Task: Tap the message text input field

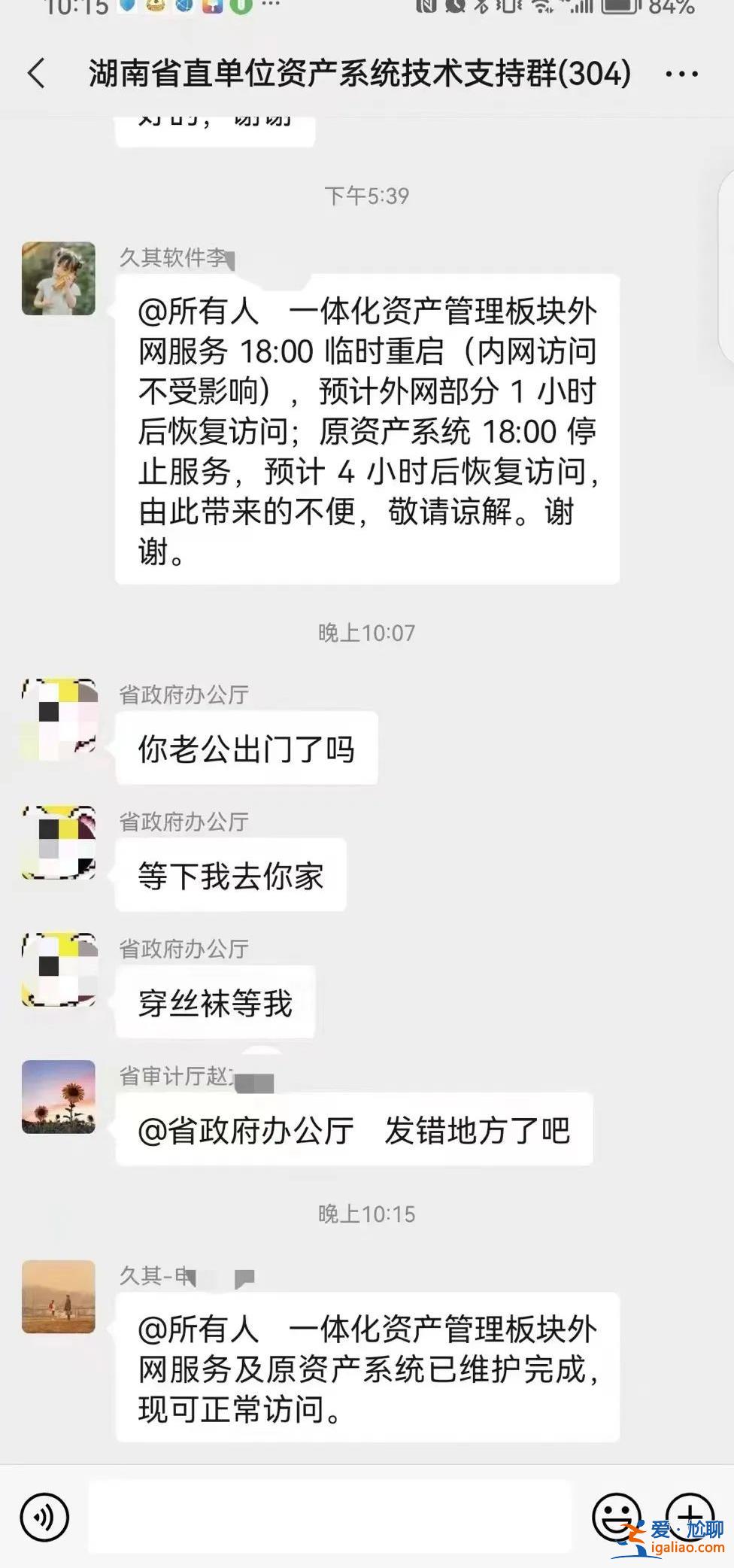Action: coord(329,1517)
